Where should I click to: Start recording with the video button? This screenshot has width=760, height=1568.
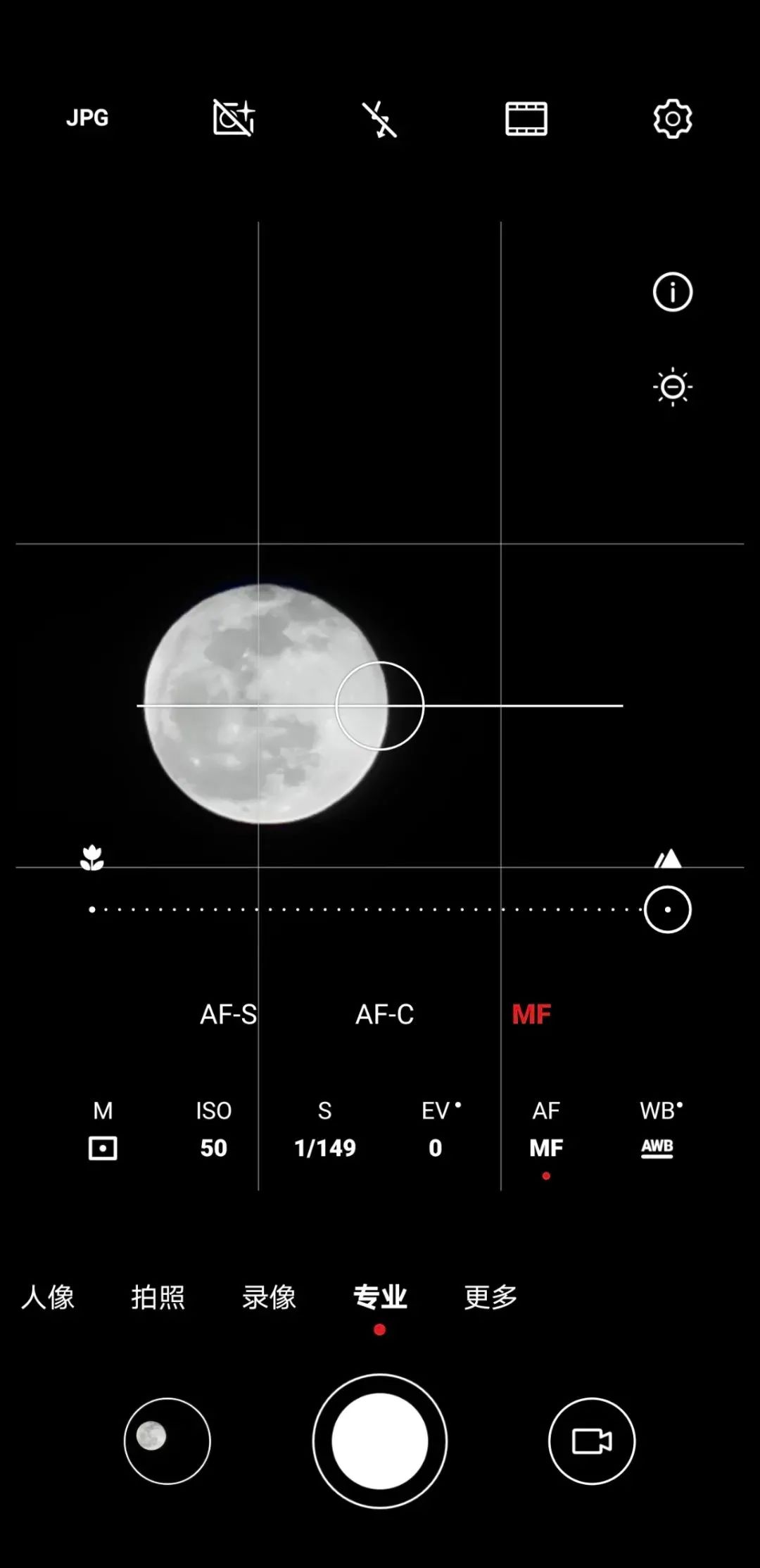pyautogui.click(x=592, y=1441)
